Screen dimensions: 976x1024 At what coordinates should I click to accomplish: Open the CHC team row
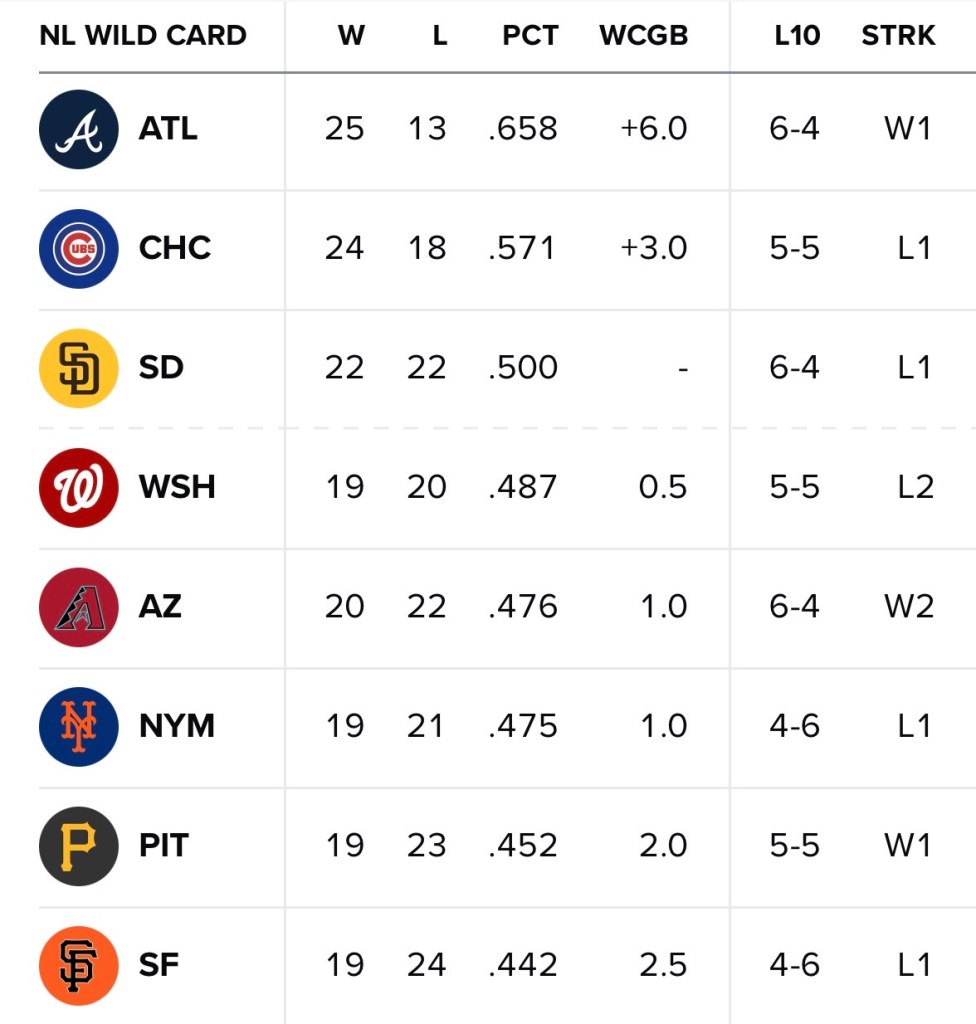point(174,248)
